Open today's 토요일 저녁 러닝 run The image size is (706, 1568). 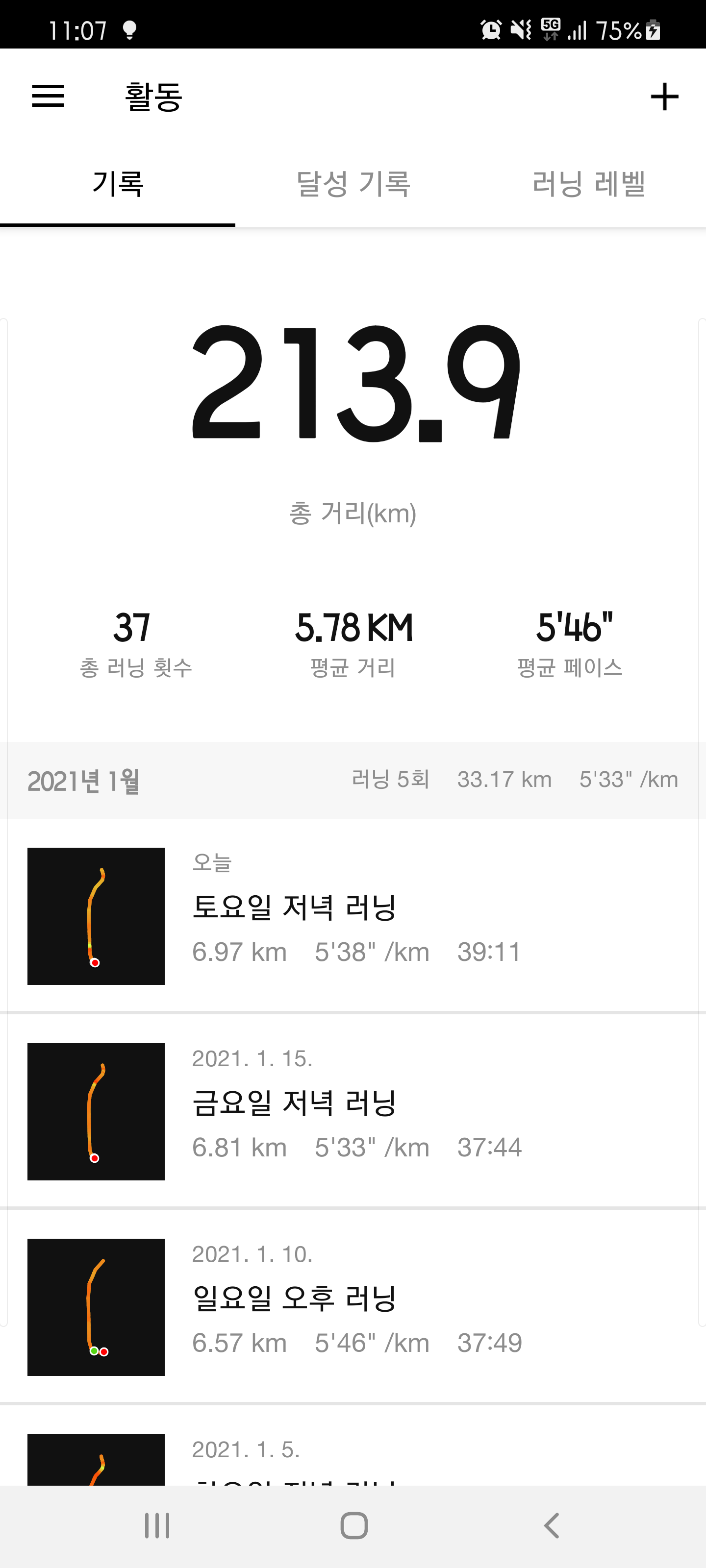coord(353,915)
